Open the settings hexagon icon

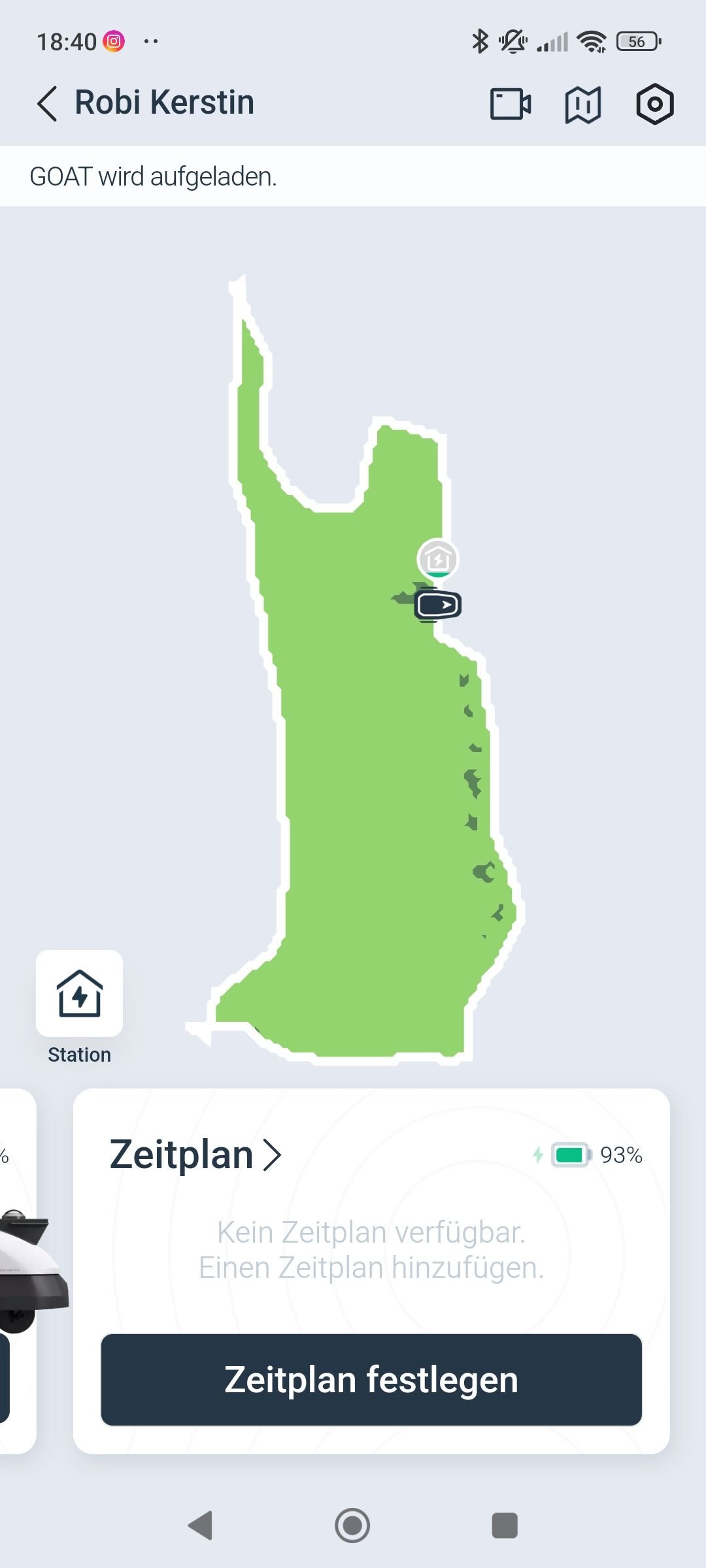[x=654, y=104]
